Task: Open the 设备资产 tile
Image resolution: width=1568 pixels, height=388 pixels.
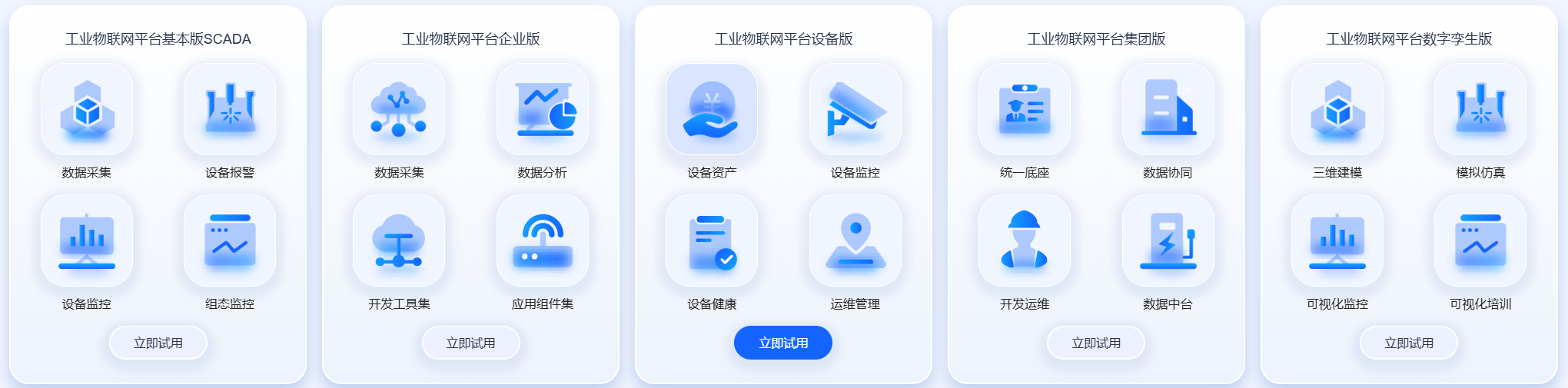Action: 712,110
